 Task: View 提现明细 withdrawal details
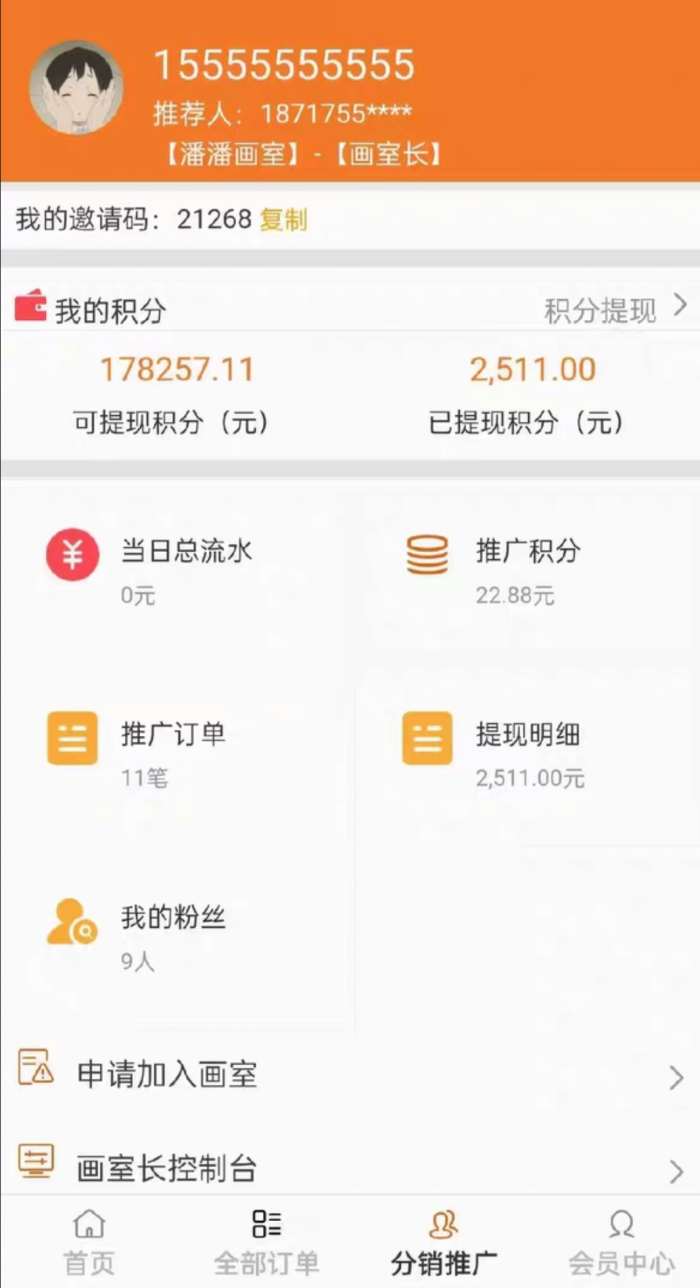coord(495,750)
